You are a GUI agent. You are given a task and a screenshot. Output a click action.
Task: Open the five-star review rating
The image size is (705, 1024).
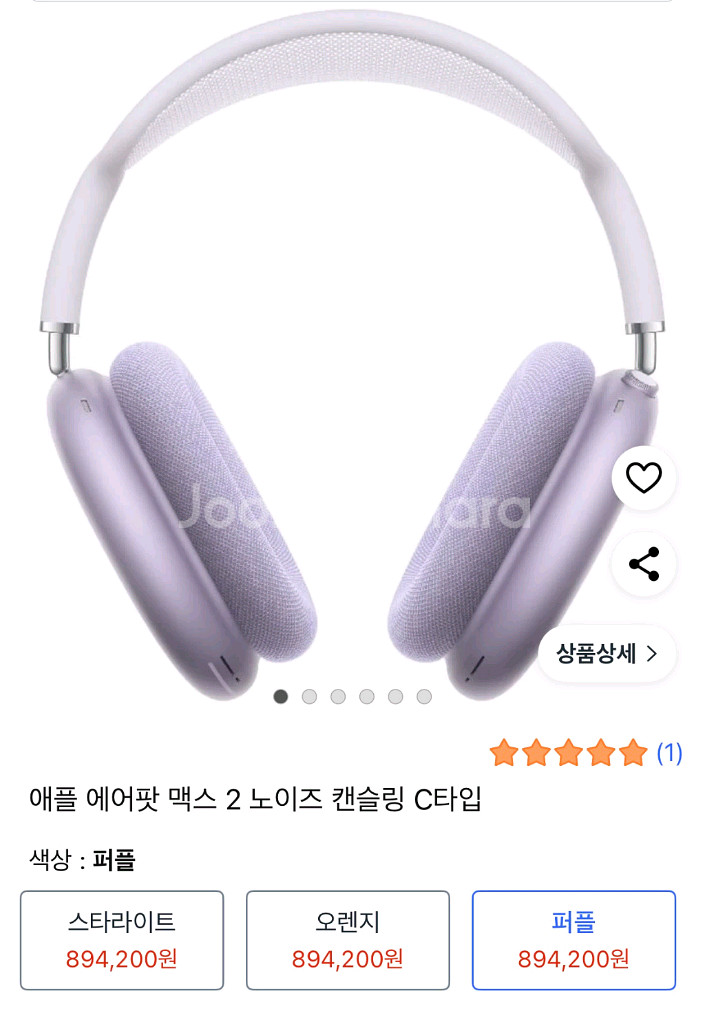[x=585, y=753]
